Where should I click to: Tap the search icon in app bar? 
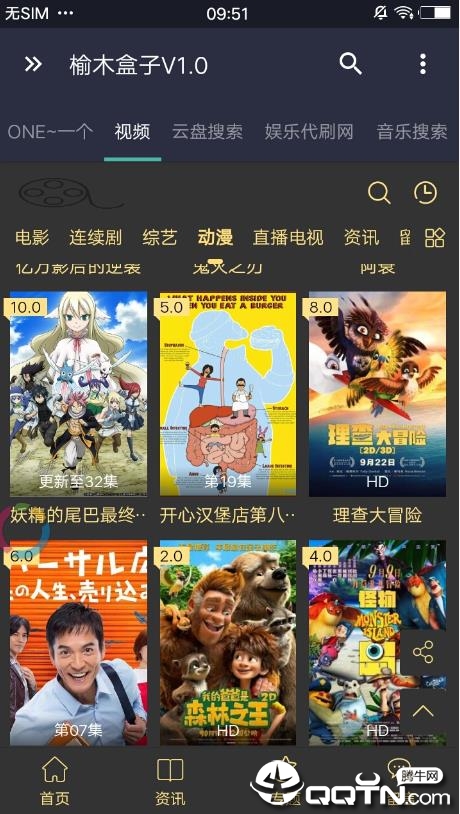tap(350, 64)
